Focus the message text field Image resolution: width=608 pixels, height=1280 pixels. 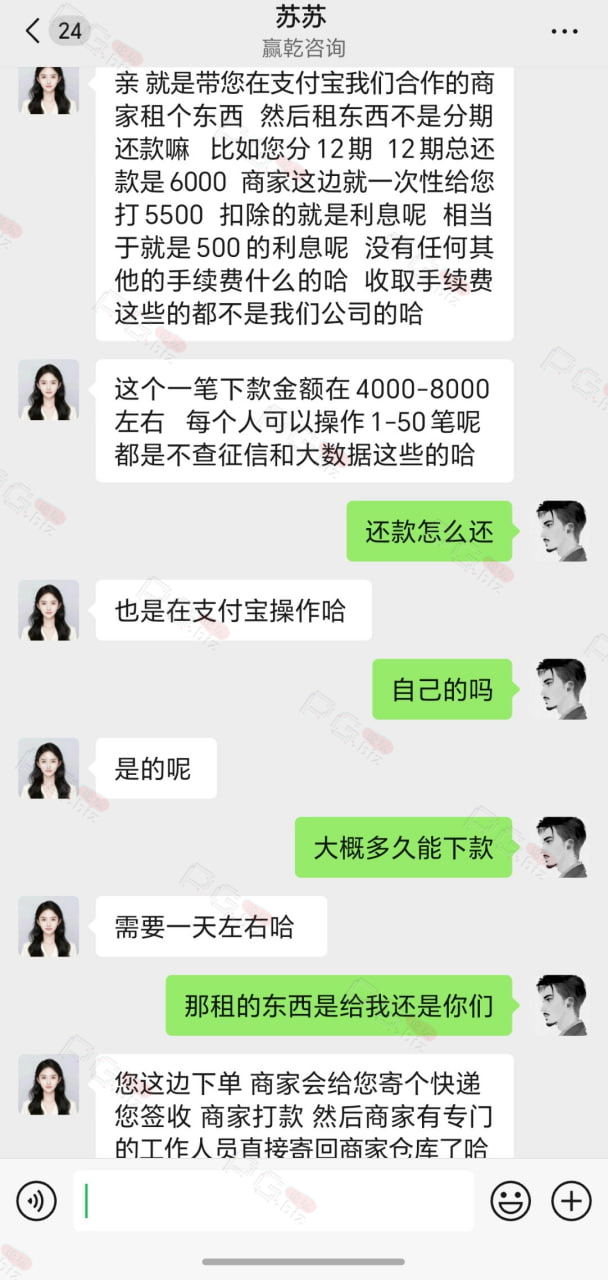pos(274,1200)
